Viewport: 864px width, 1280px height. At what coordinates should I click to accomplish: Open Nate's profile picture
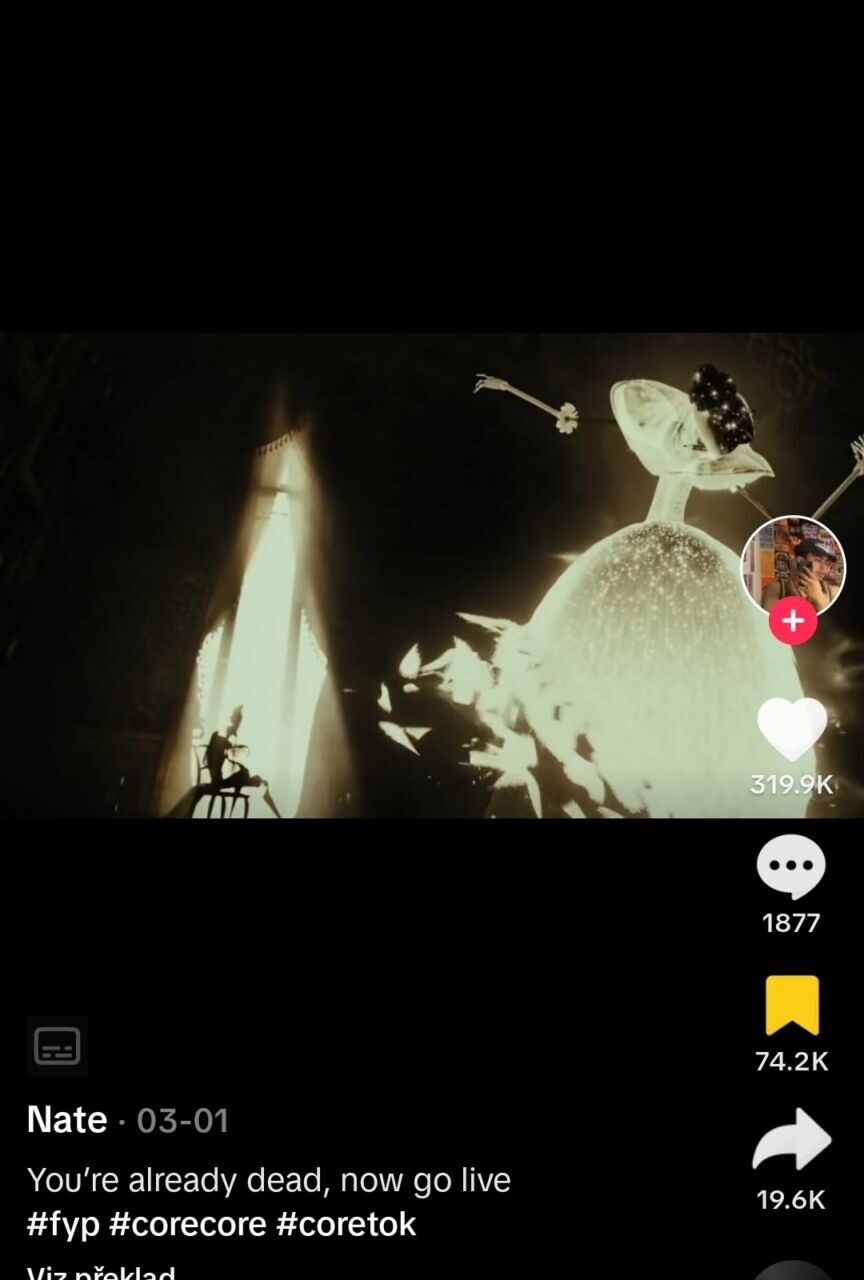click(x=792, y=562)
